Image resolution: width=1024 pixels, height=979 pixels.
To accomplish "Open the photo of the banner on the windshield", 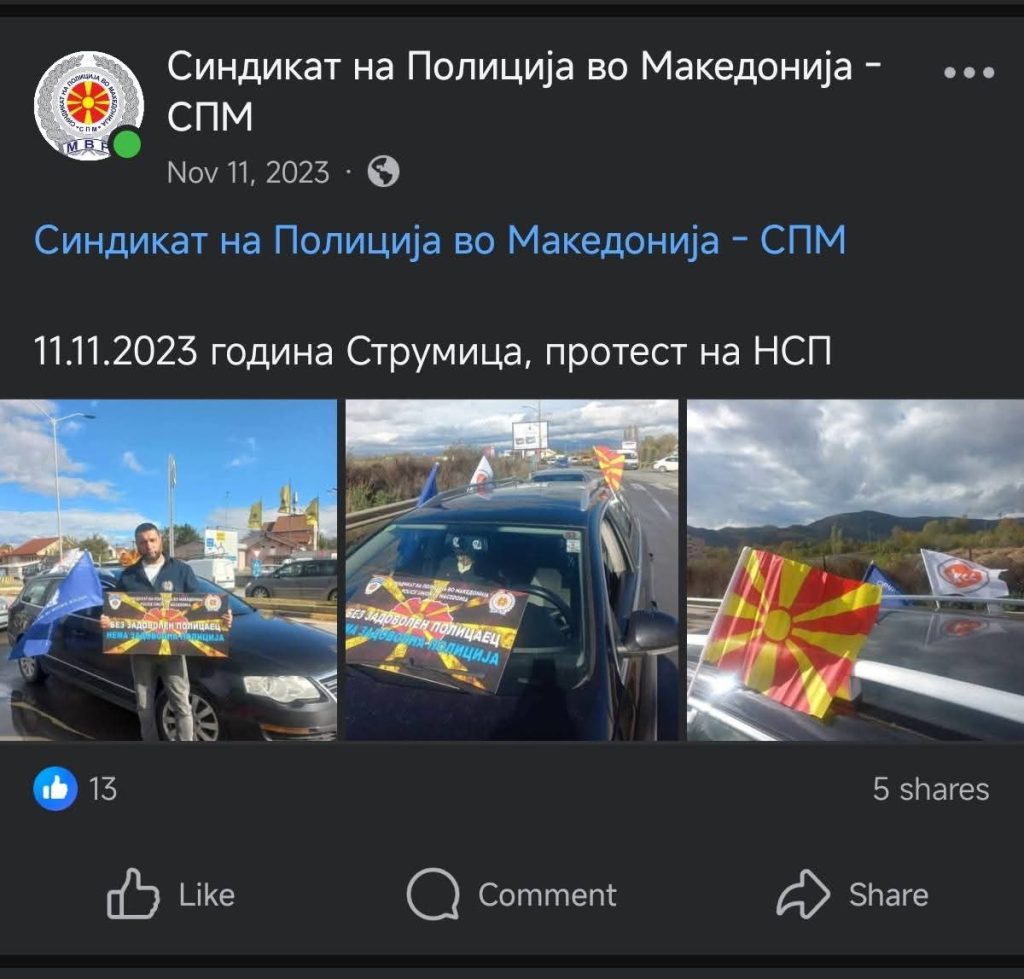I will [x=511, y=570].
